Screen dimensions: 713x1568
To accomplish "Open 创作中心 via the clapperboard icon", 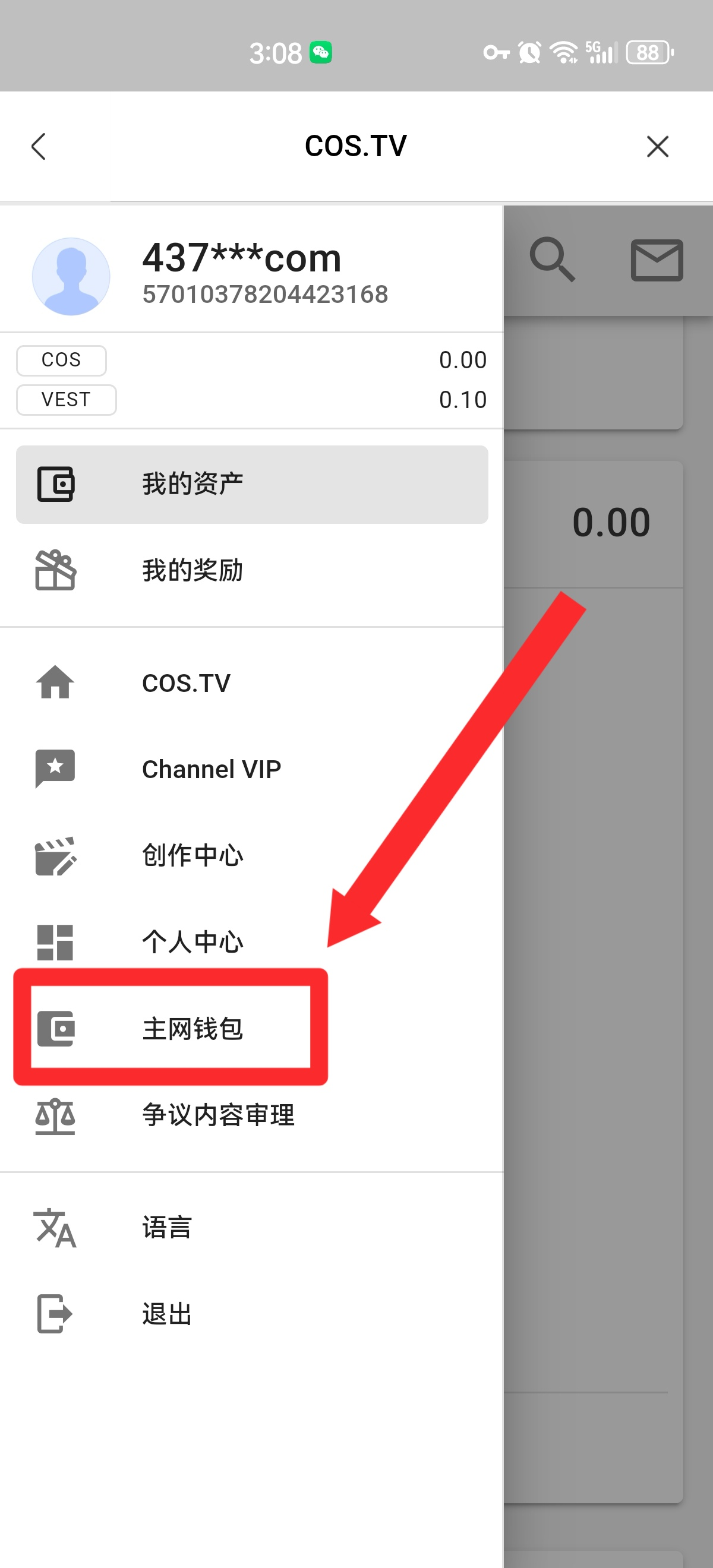I will [x=55, y=855].
